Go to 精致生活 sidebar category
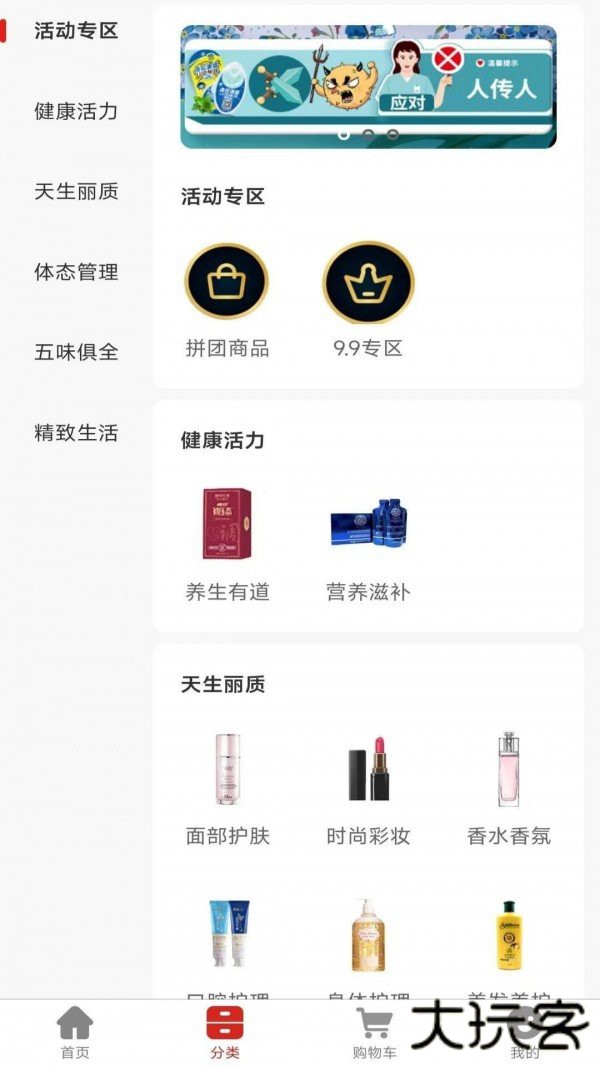Image resolution: width=600 pixels, height=1067 pixels. coord(76,433)
